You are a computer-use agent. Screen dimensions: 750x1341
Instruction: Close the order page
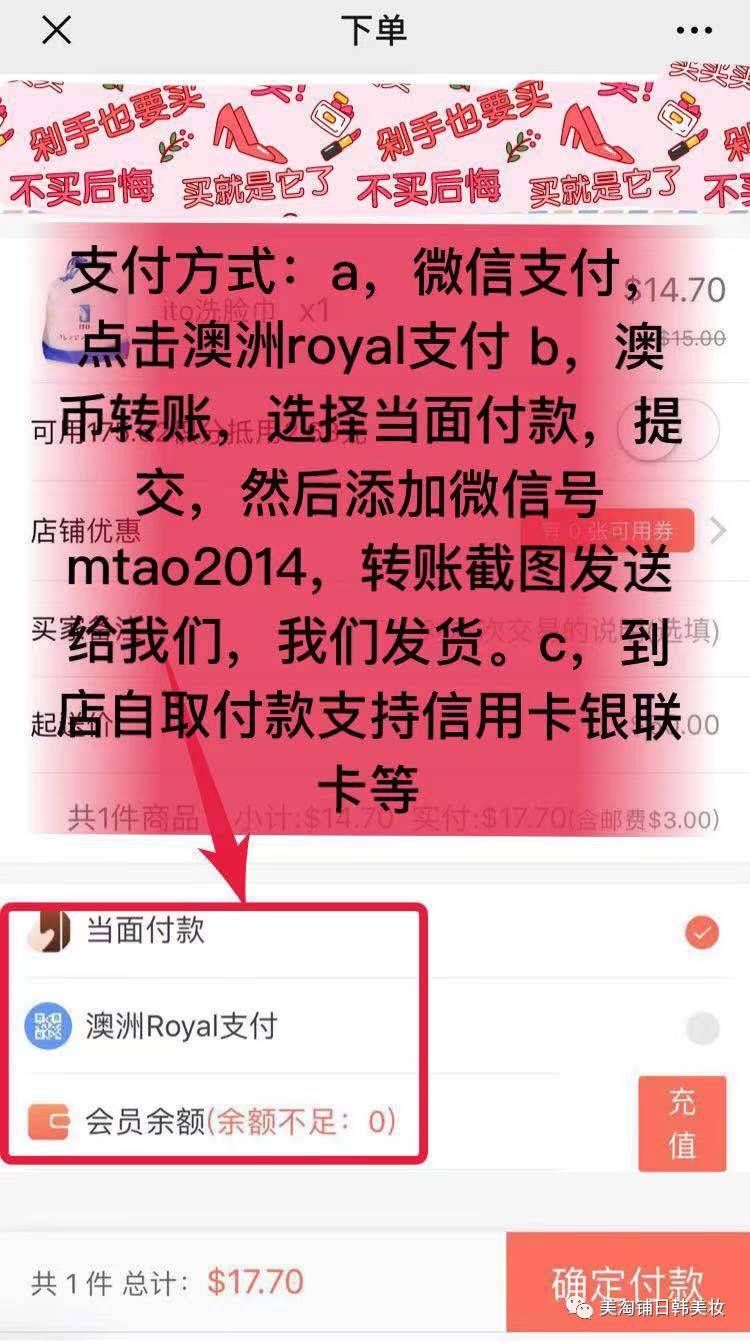tap(56, 31)
